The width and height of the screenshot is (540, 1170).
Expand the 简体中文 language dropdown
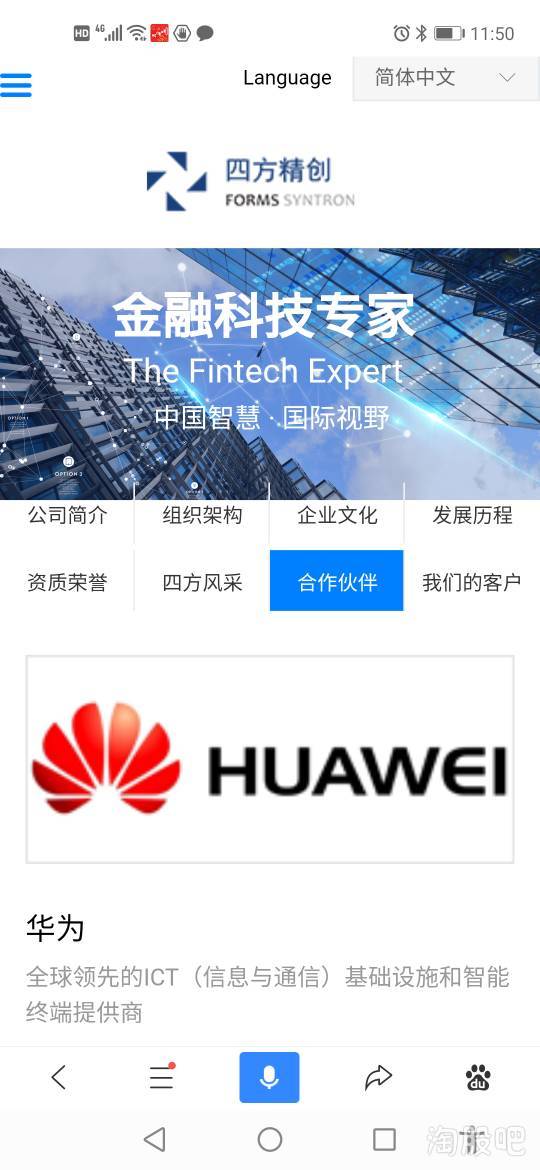(446, 78)
